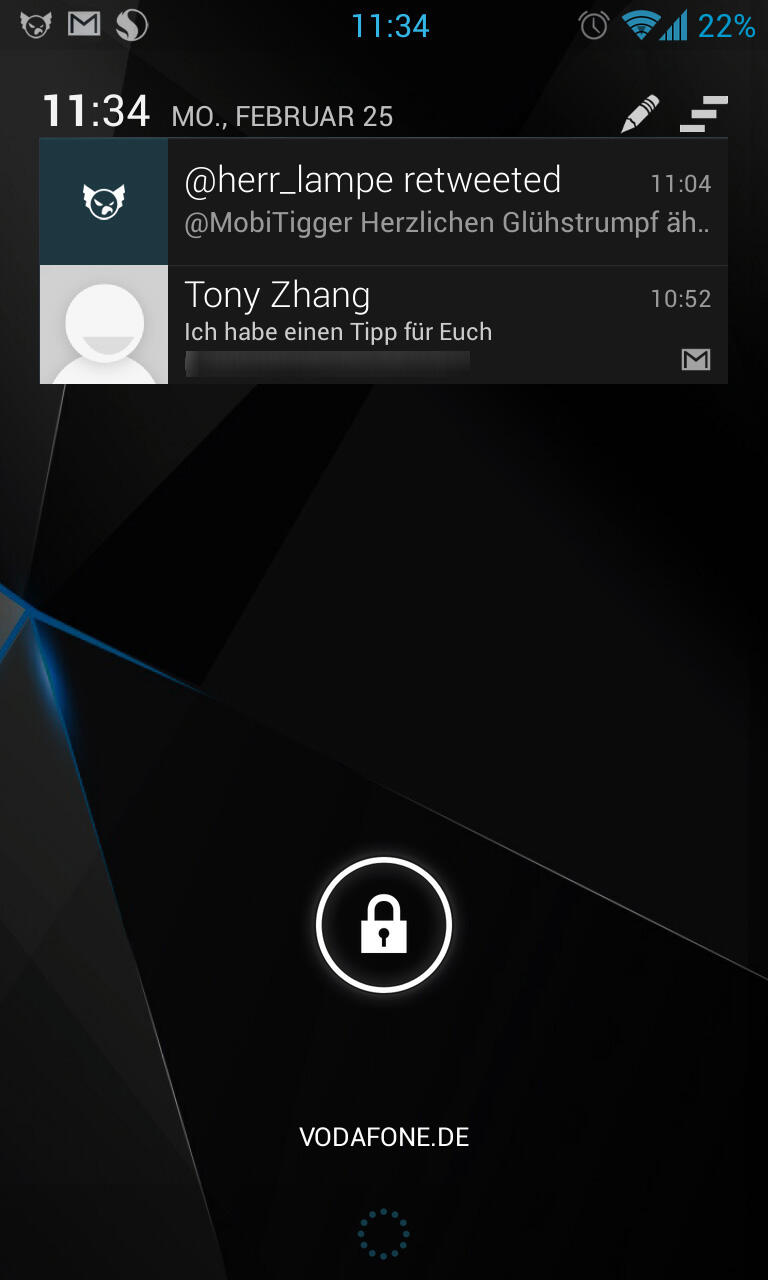Open the @herr_lampe retweeted notification
768x1280 pixels.
coord(383,201)
